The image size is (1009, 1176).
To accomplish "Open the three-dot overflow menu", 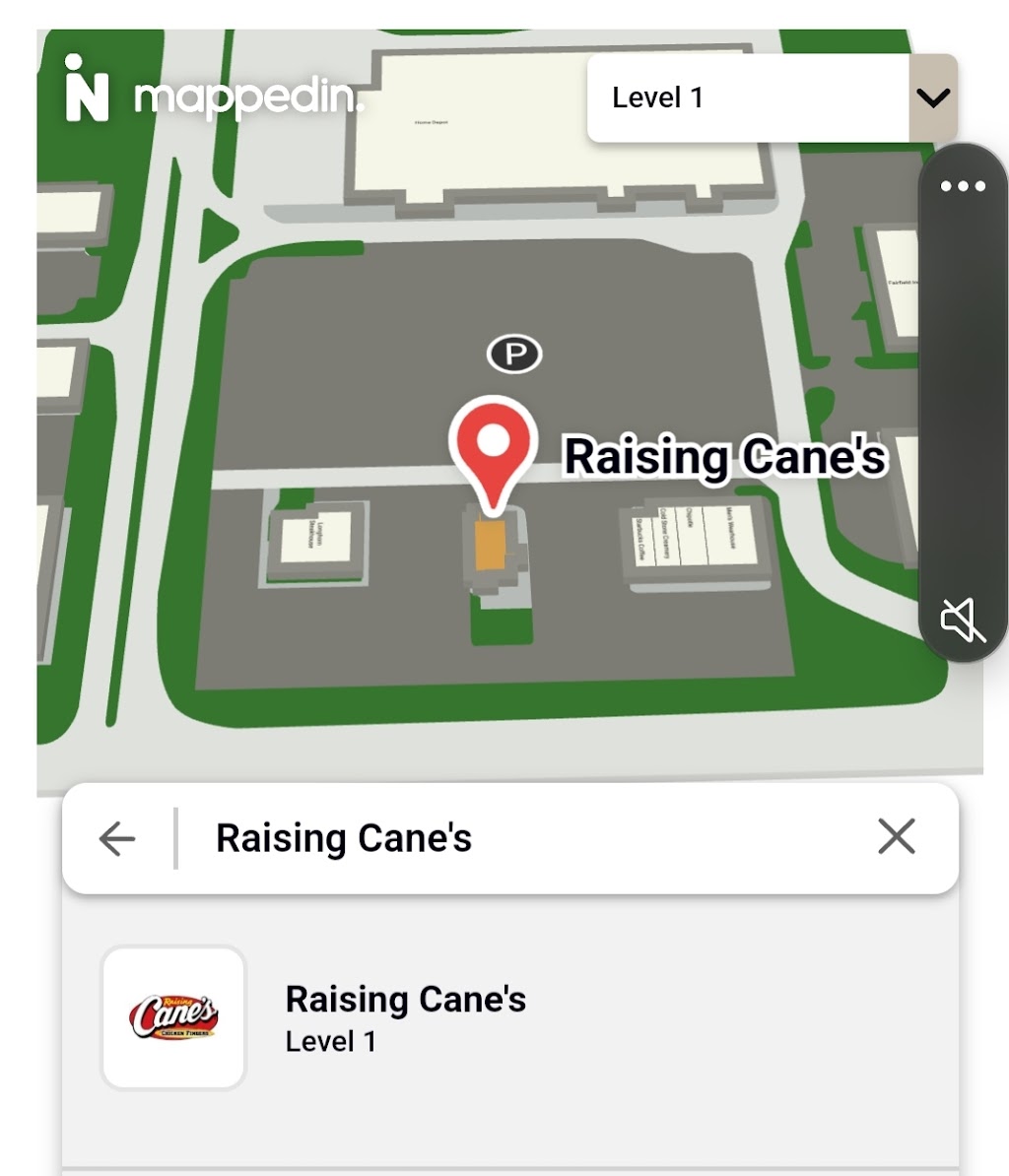I will click(x=963, y=186).
